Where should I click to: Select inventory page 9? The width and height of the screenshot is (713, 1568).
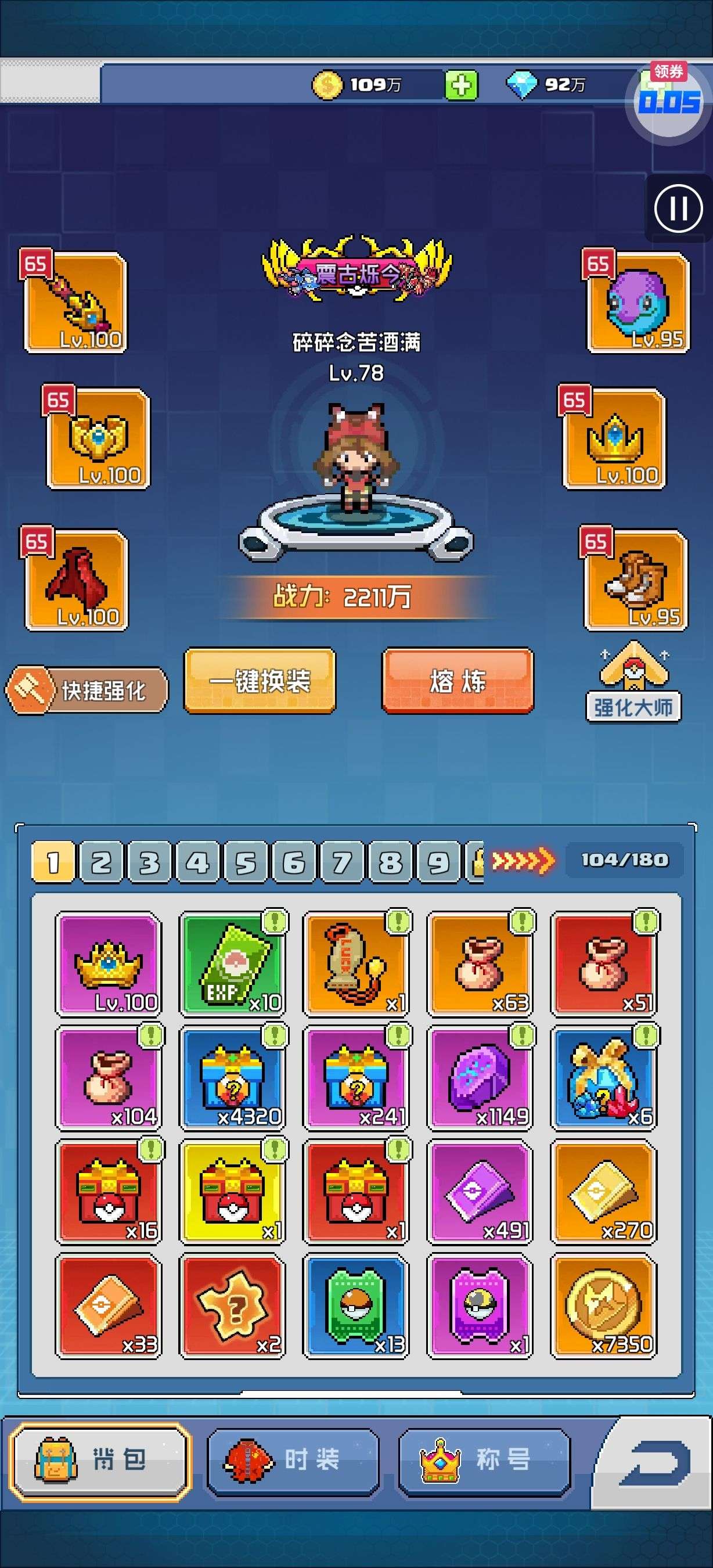click(x=438, y=862)
